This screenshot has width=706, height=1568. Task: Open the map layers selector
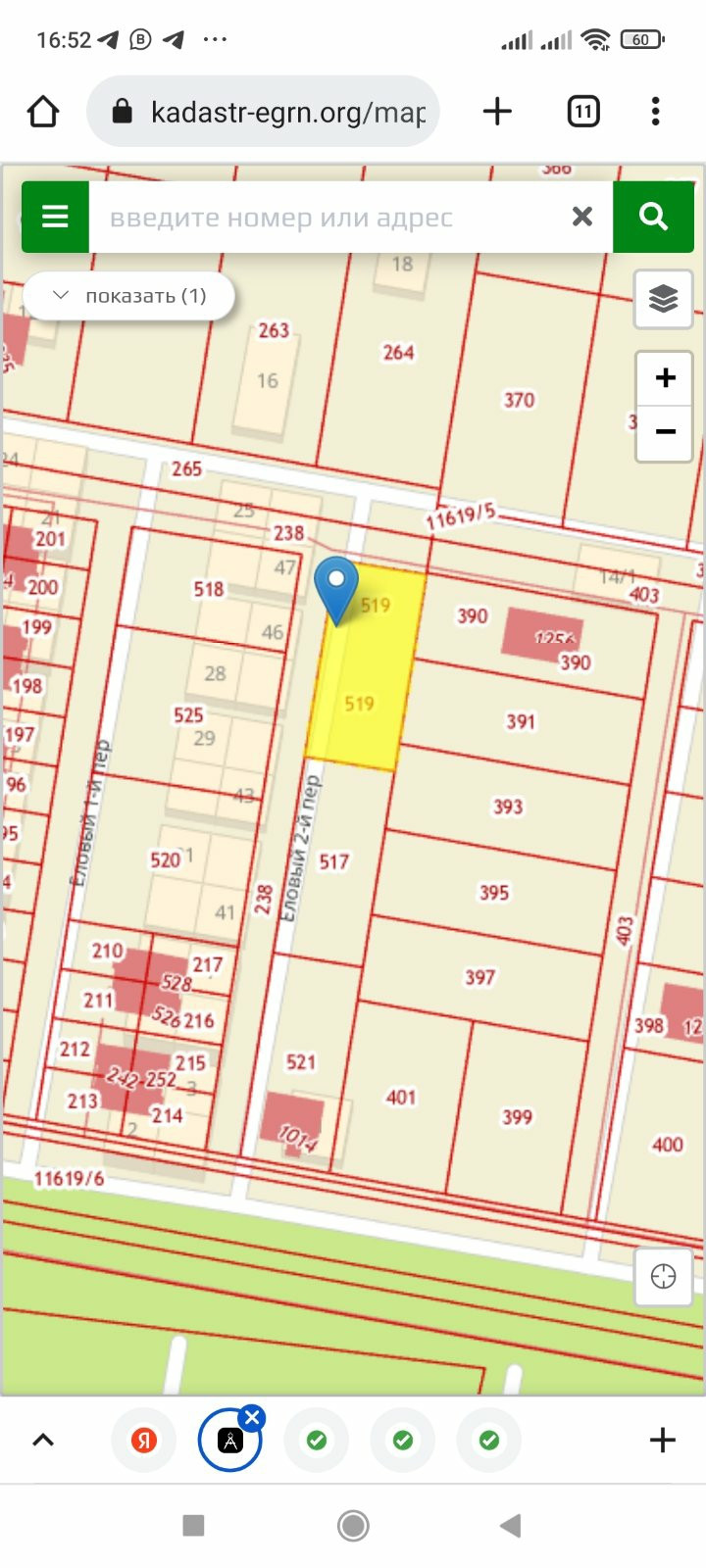click(664, 298)
